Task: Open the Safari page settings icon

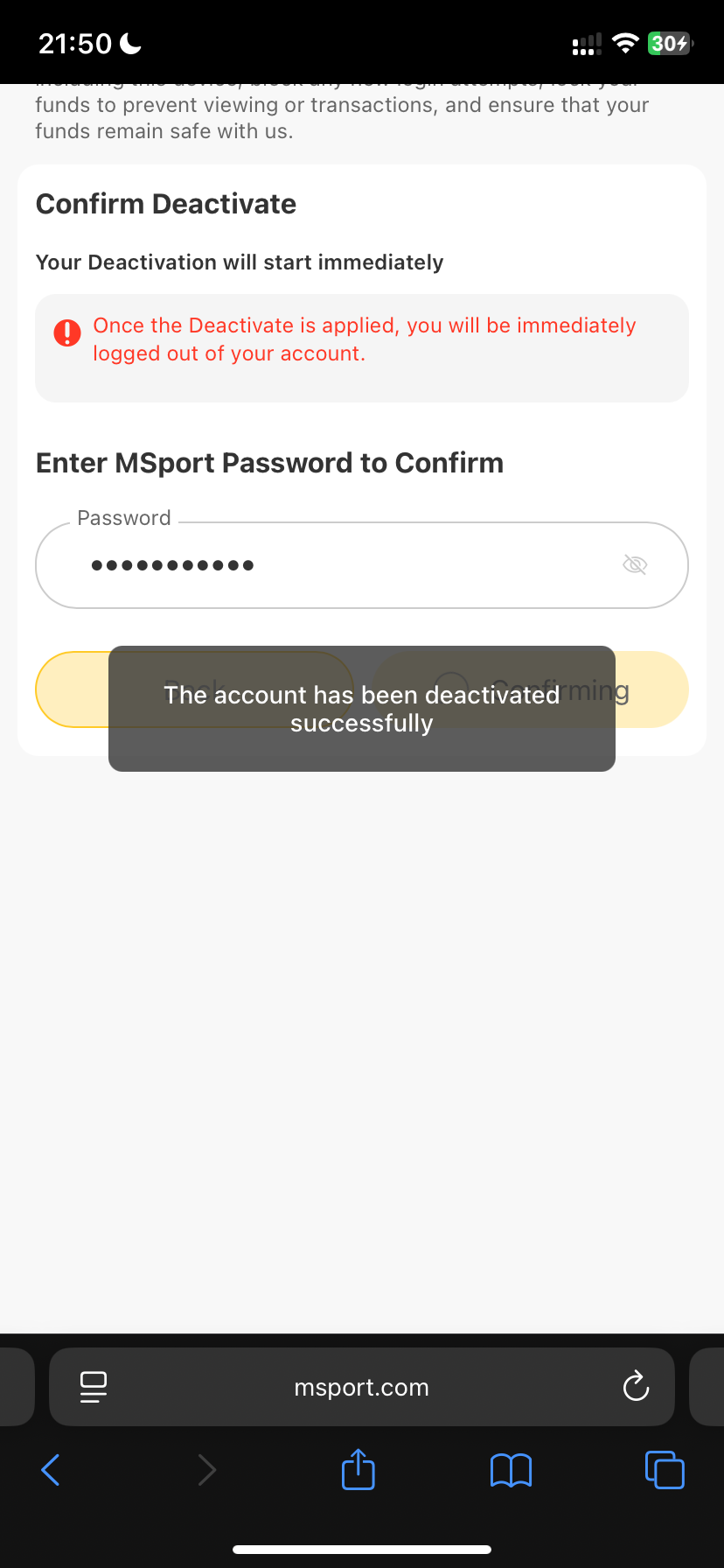Action: (94, 1387)
